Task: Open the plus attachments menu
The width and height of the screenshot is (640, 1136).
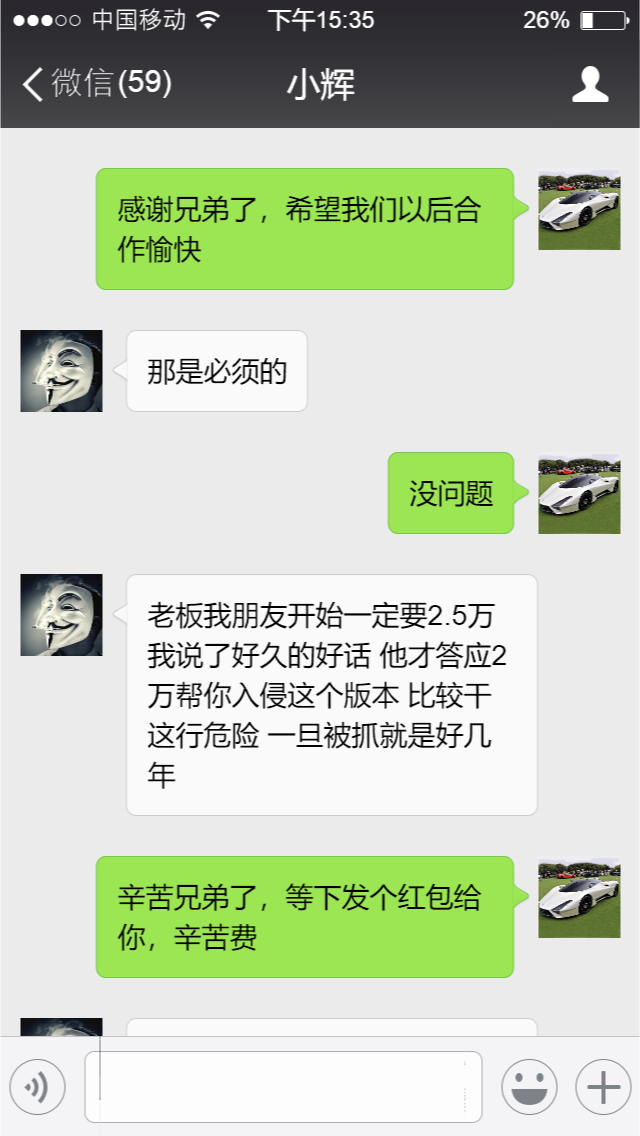Action: tap(603, 1086)
